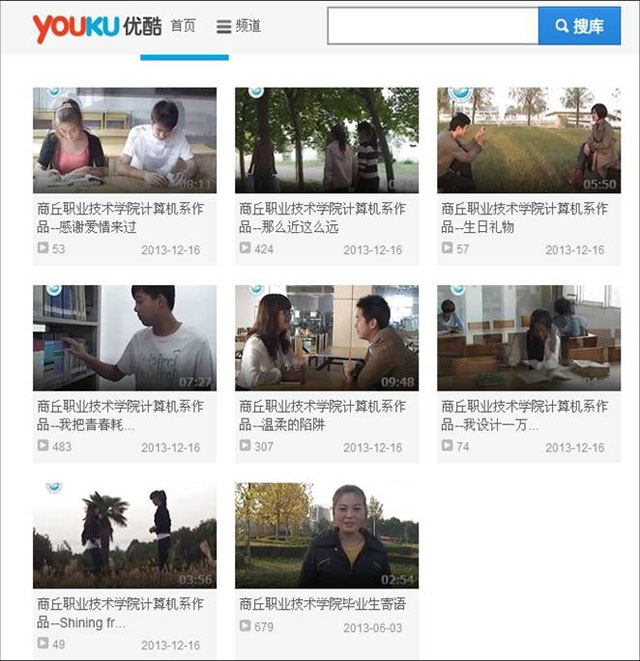640x661 pixels.
Task: Tap the 搜库 search button
Action: [x=579, y=26]
